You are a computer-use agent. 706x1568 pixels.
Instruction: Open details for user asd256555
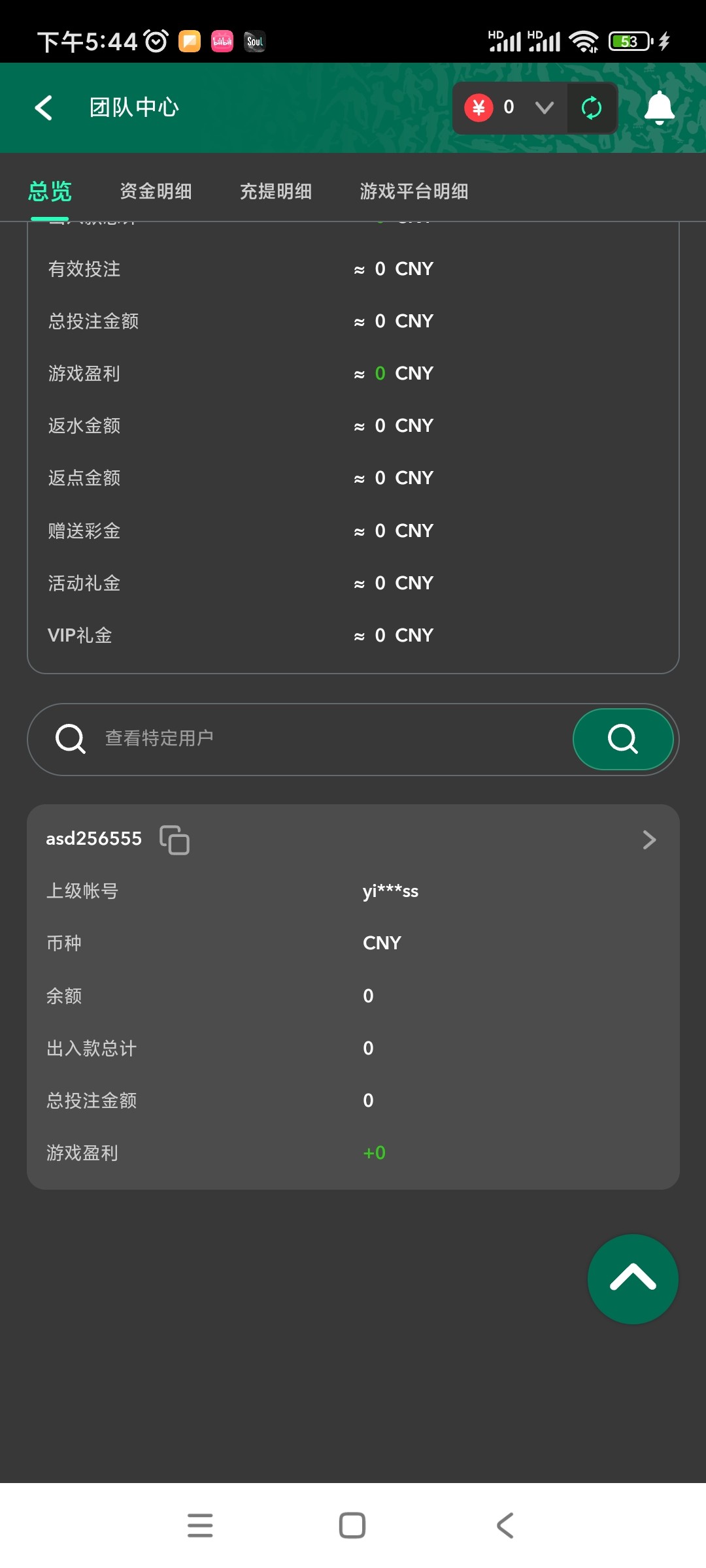point(648,840)
